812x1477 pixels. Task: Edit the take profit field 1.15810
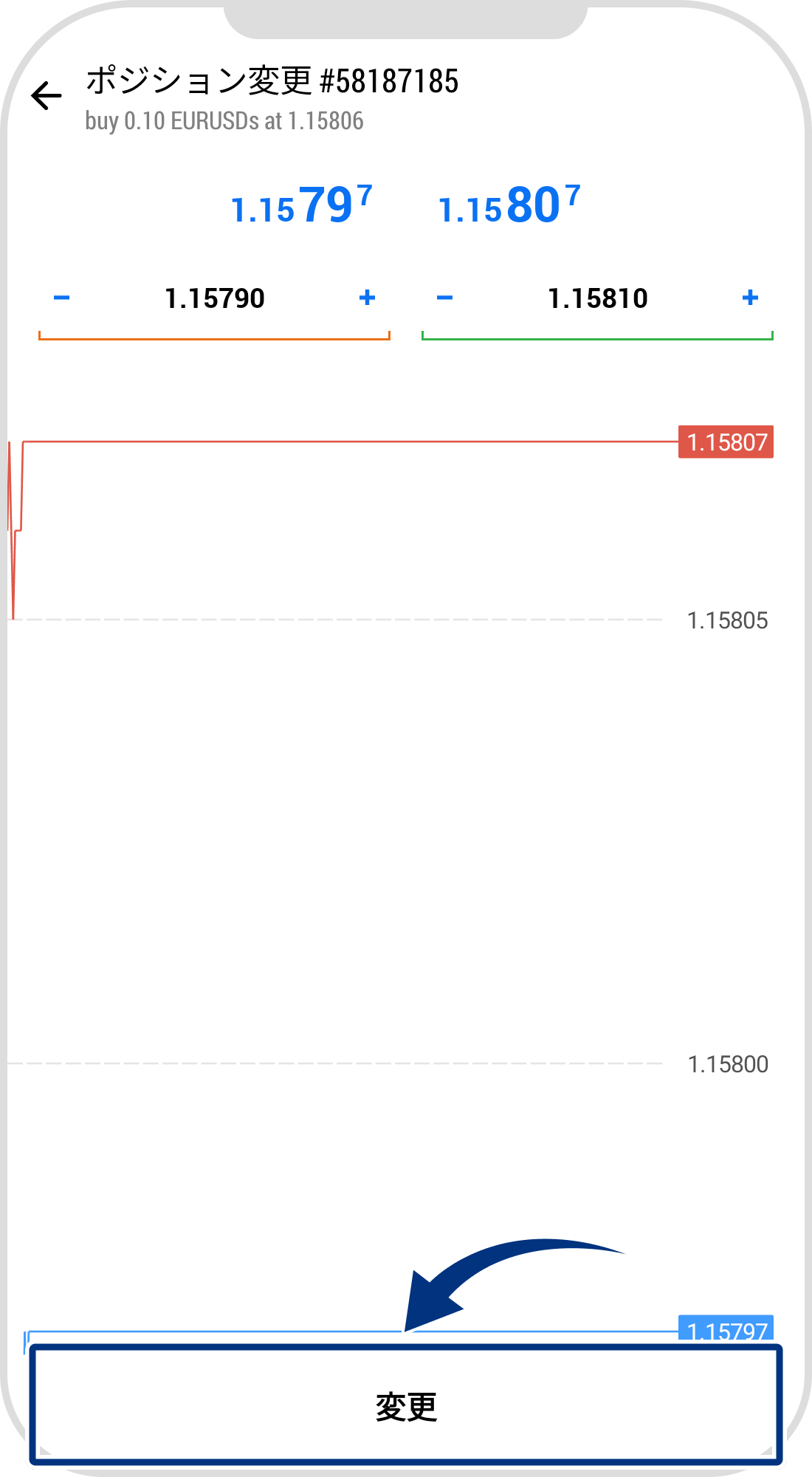[597, 299]
